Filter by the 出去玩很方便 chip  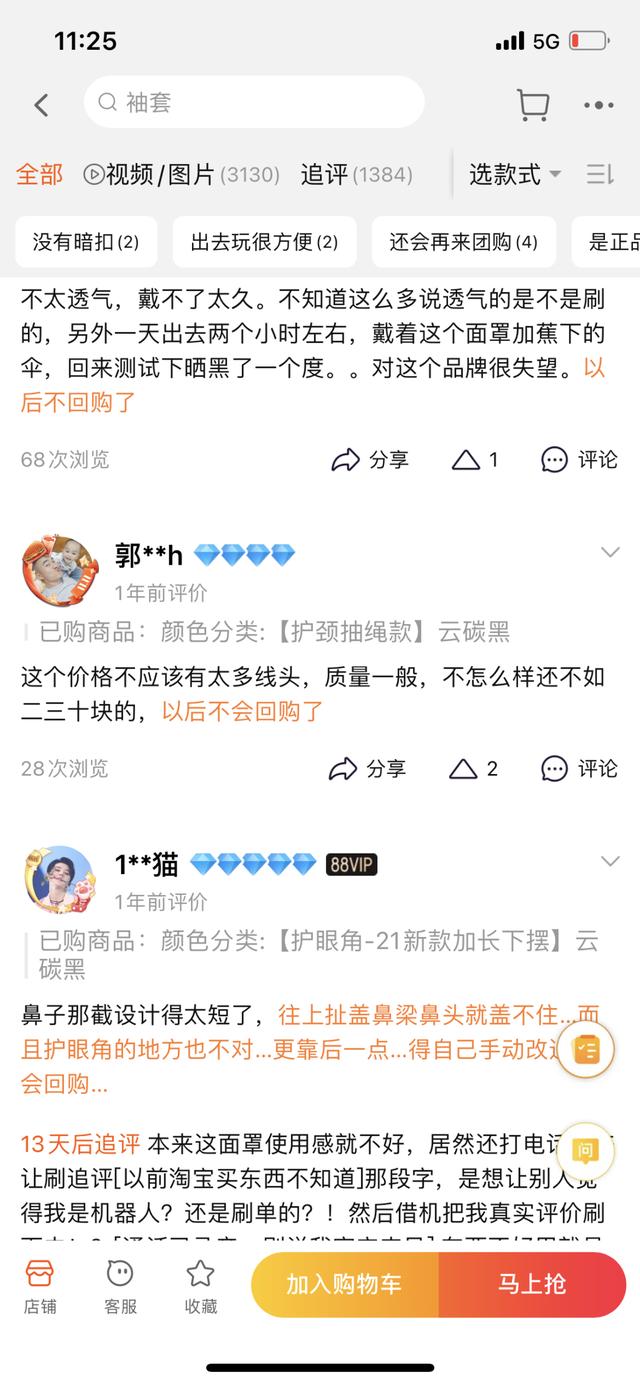click(x=264, y=242)
